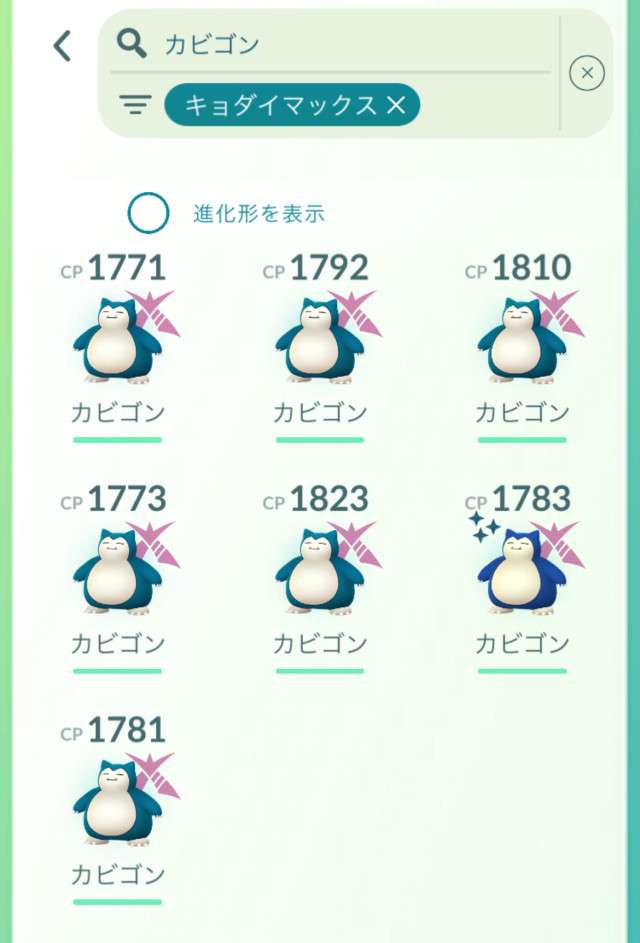The width and height of the screenshot is (640, 943).
Task: View the CP 1773 カビゴン
Action: tap(117, 570)
